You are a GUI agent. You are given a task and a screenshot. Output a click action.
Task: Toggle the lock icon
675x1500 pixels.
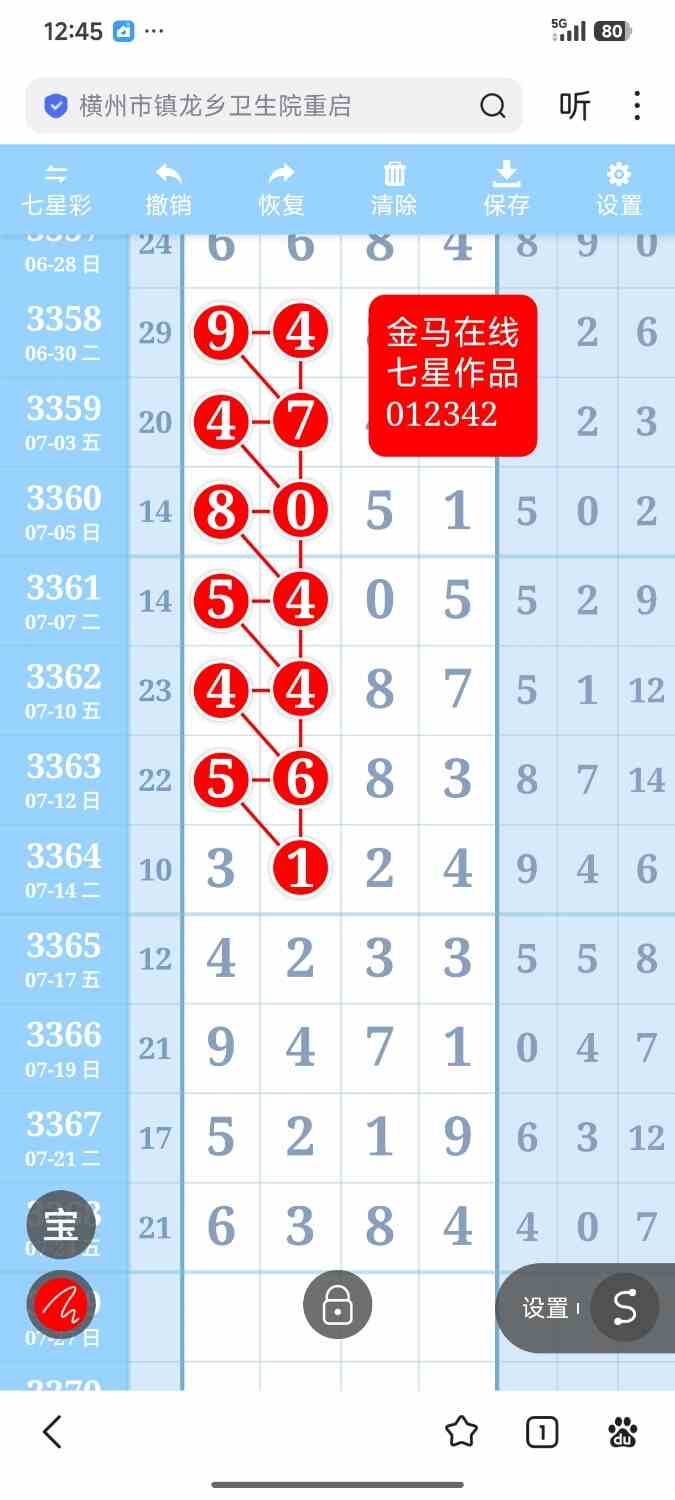pos(338,1304)
